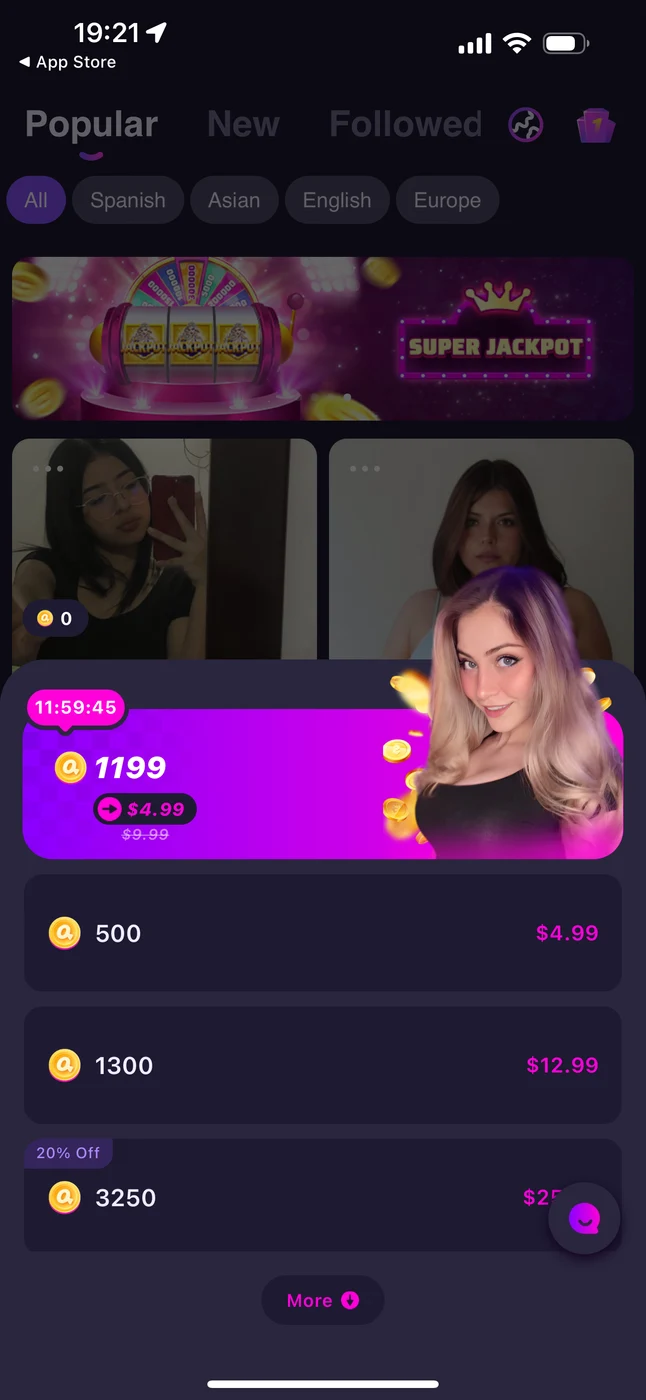Tap More to show more coin packs

point(322,1300)
